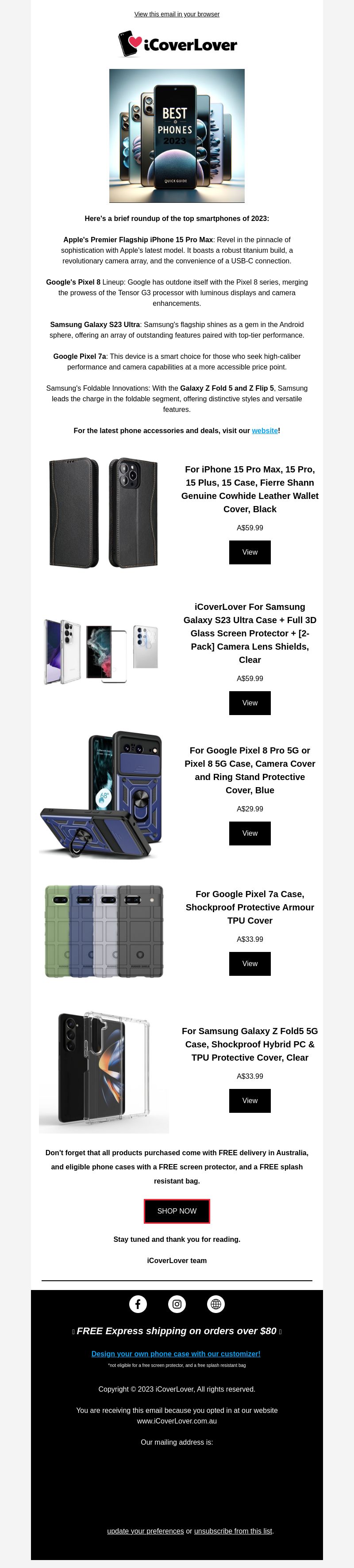View the Galaxy Z Fold5 clear cover
354x1568 pixels.
tap(250, 1100)
